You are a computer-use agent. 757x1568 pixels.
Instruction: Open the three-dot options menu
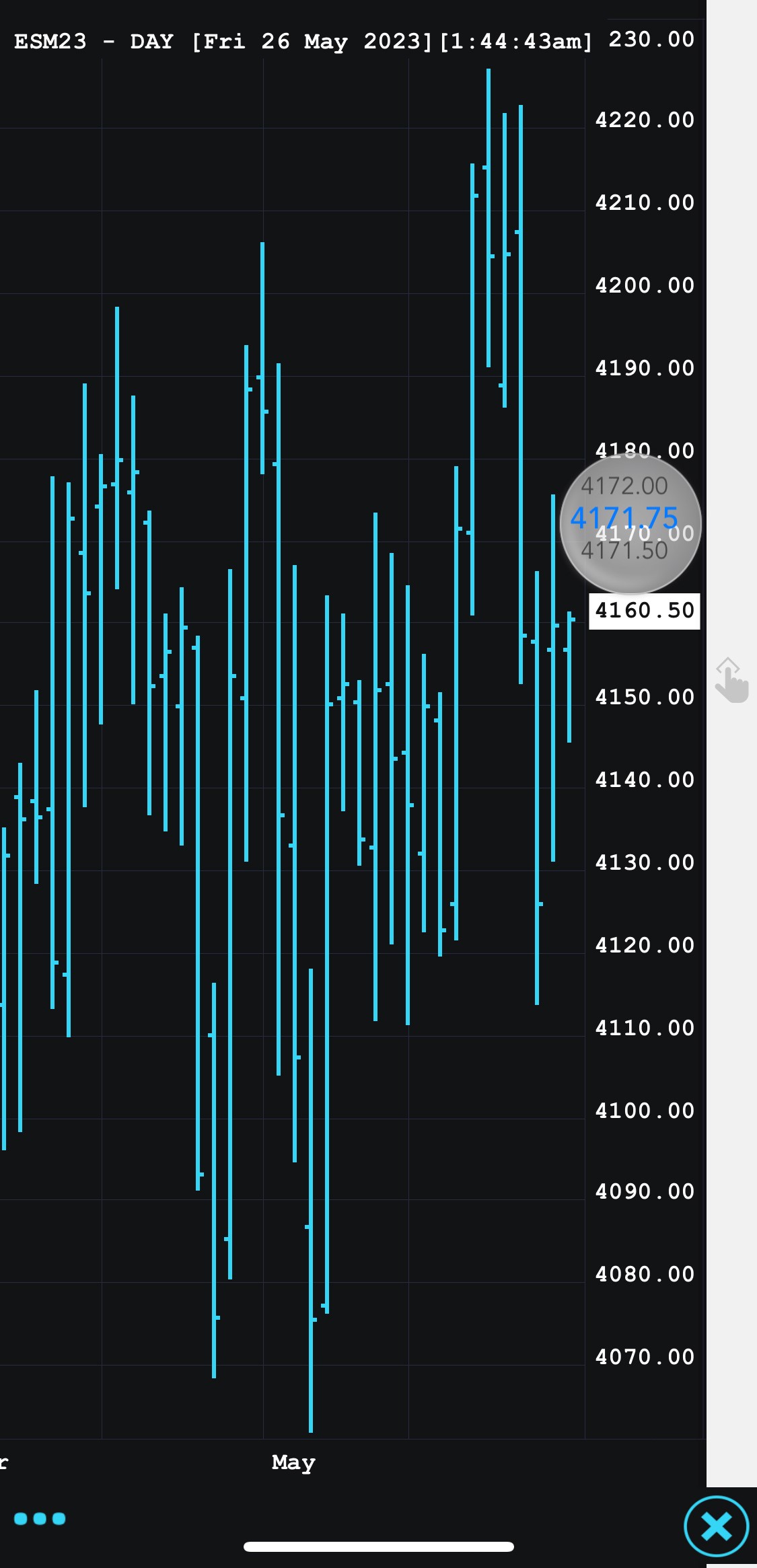40,1518
